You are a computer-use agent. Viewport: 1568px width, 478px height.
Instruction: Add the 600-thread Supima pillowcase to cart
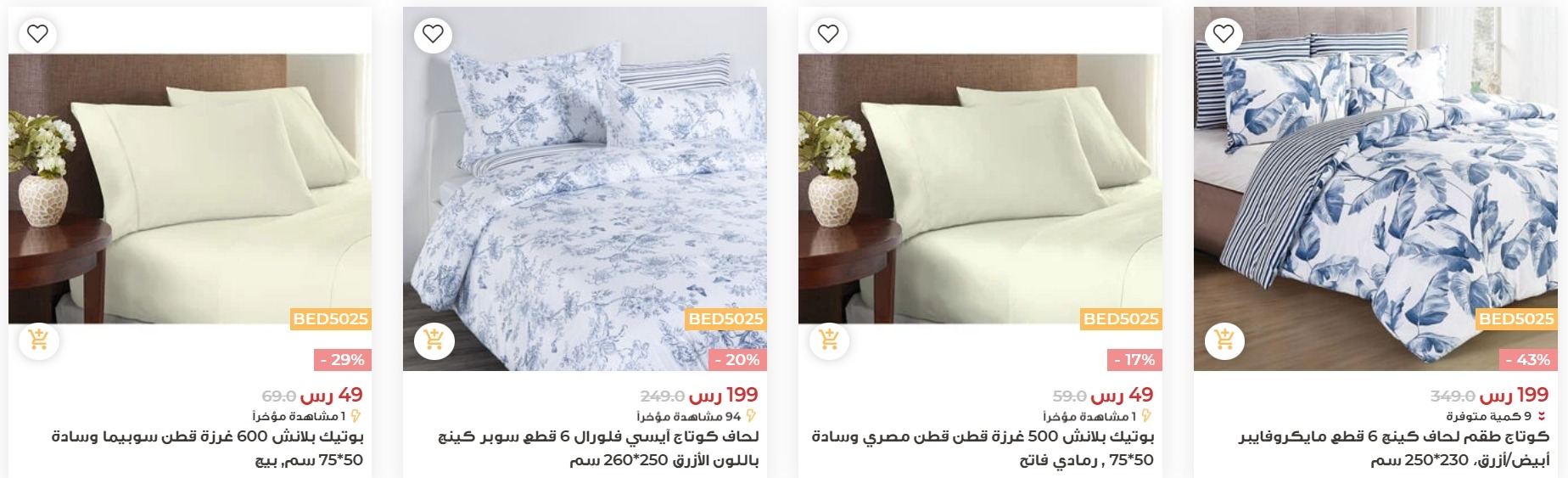pyautogui.click(x=38, y=340)
